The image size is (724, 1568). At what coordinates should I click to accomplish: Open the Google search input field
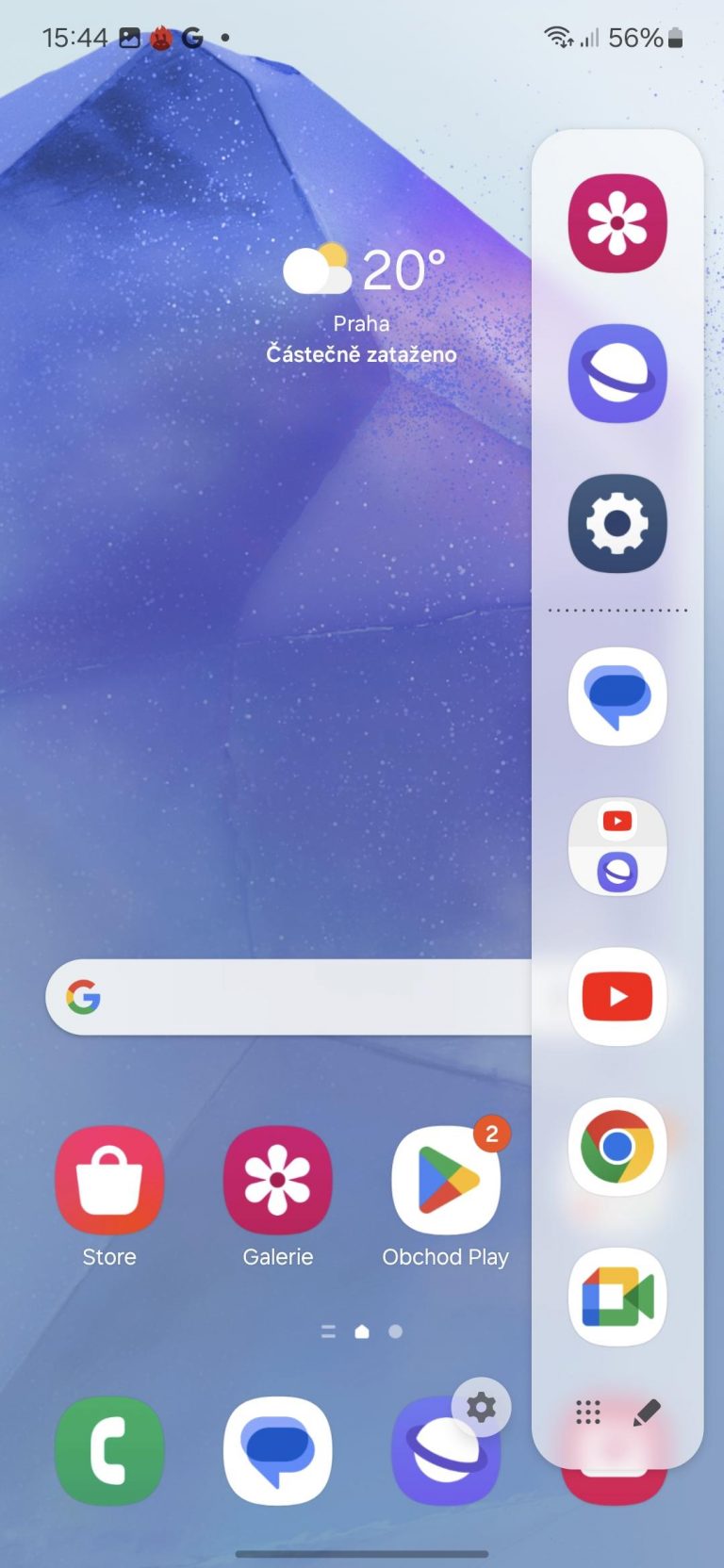click(x=283, y=997)
